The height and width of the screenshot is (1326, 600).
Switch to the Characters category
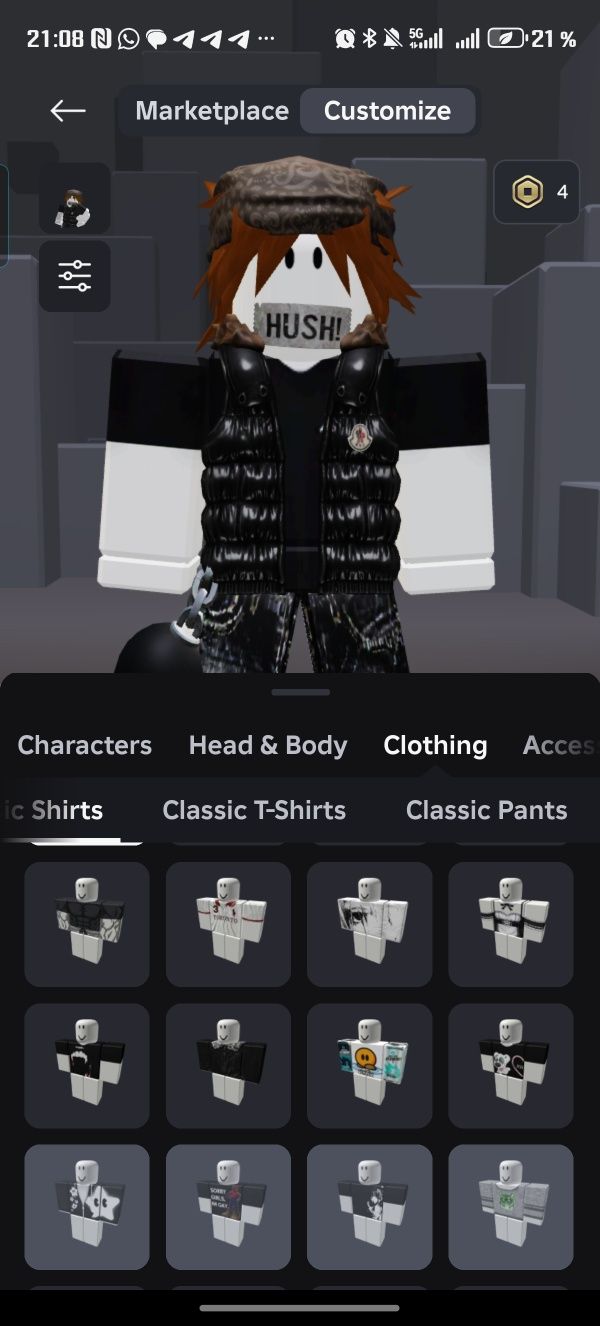[85, 745]
